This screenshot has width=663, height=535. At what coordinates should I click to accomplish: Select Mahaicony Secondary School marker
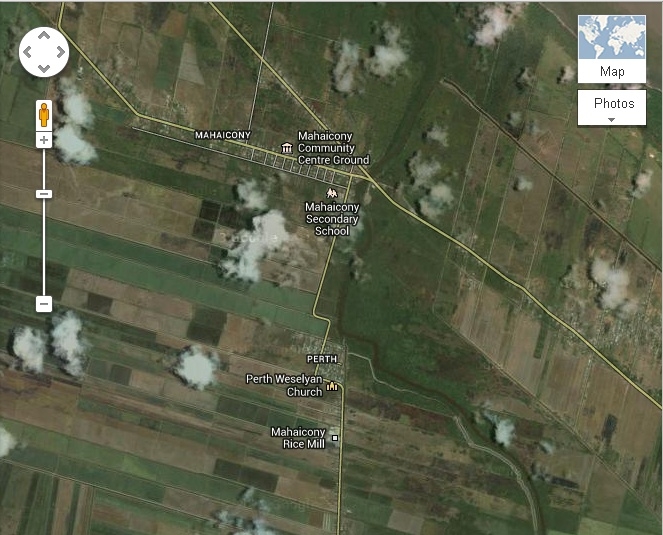[331, 192]
